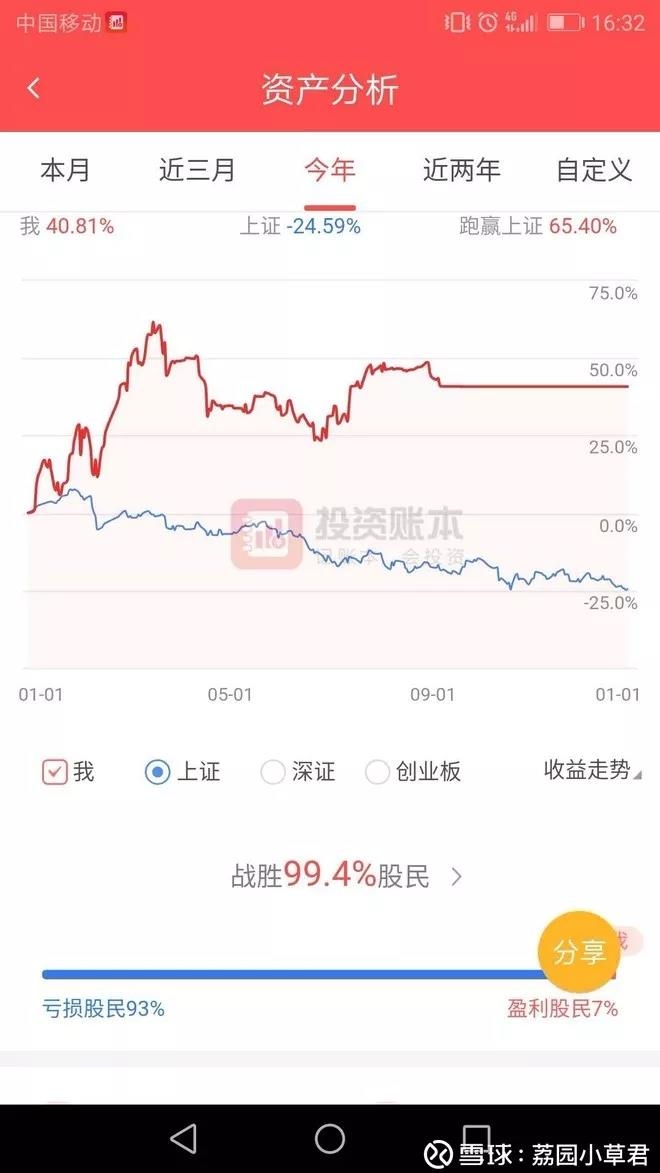Tap the system back triangle
The height and width of the screenshot is (1173, 660).
[184, 1138]
